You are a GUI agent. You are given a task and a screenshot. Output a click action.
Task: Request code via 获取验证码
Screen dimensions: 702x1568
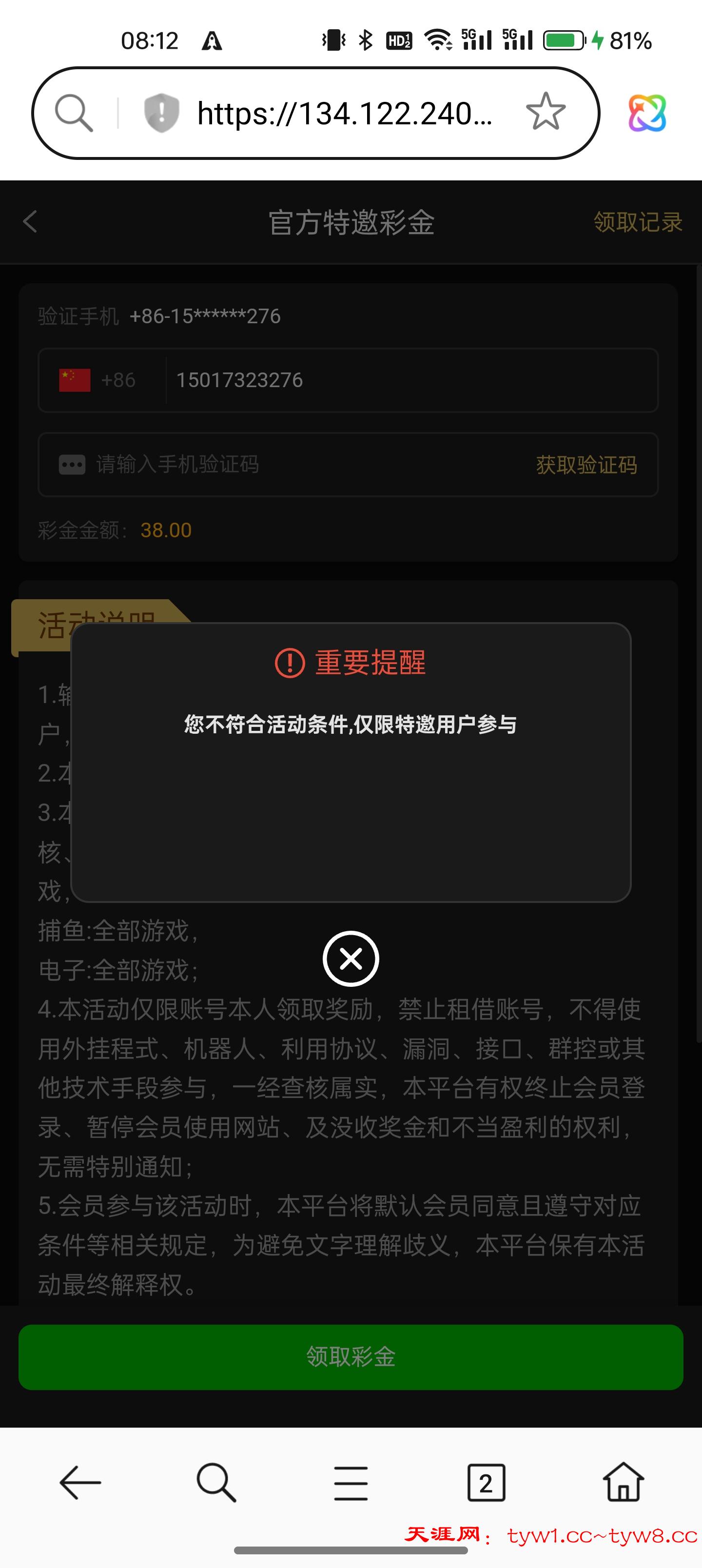point(585,465)
